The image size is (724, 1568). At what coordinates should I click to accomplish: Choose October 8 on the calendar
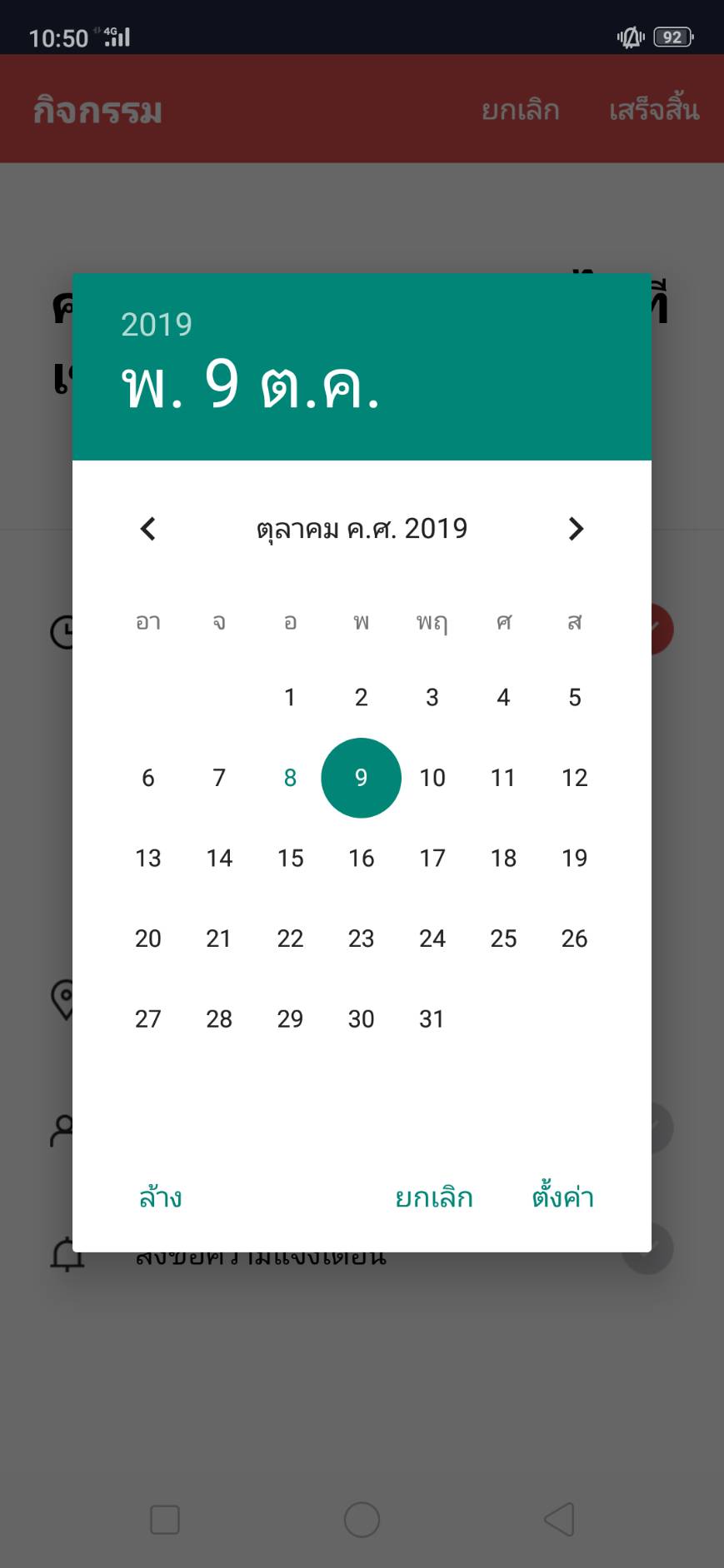point(290,778)
